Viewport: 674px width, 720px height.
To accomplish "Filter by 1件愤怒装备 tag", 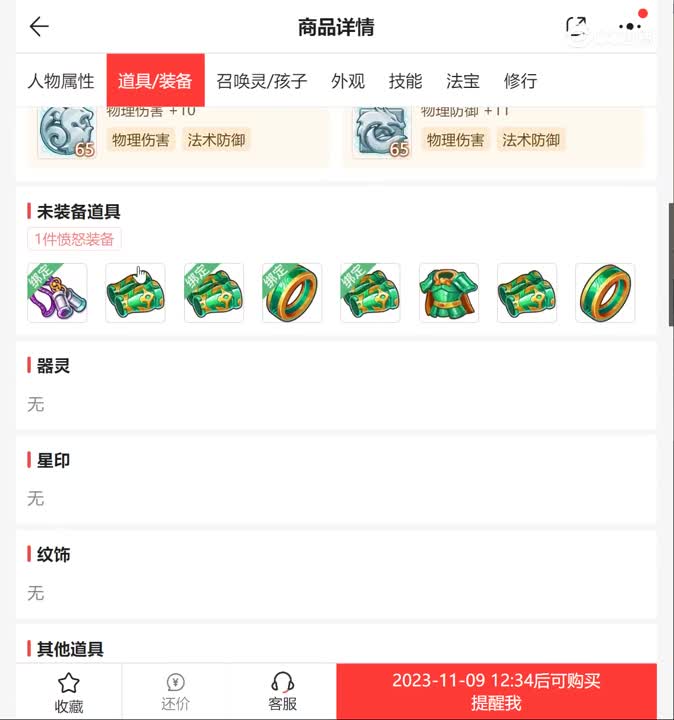I will tap(75, 239).
